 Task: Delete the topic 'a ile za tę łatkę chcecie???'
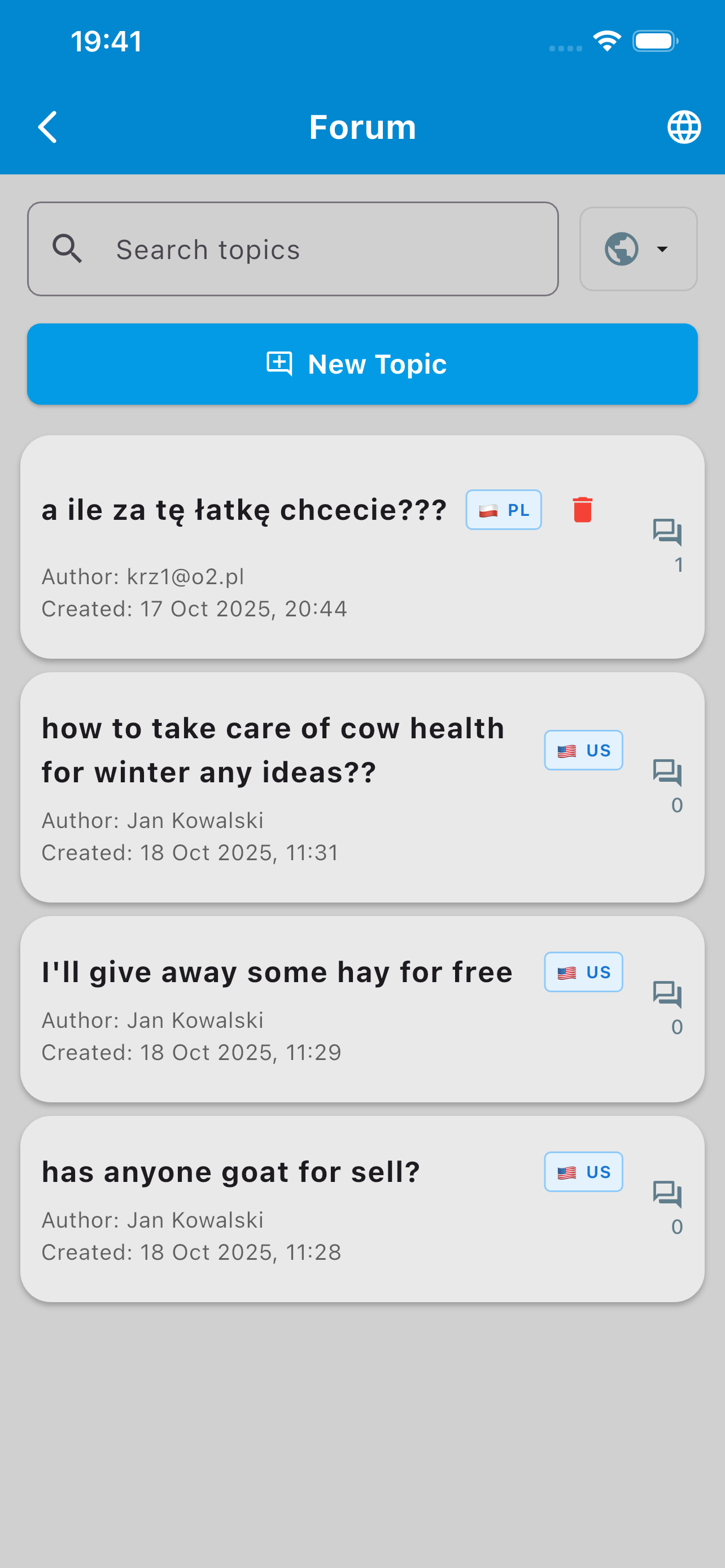click(x=582, y=511)
